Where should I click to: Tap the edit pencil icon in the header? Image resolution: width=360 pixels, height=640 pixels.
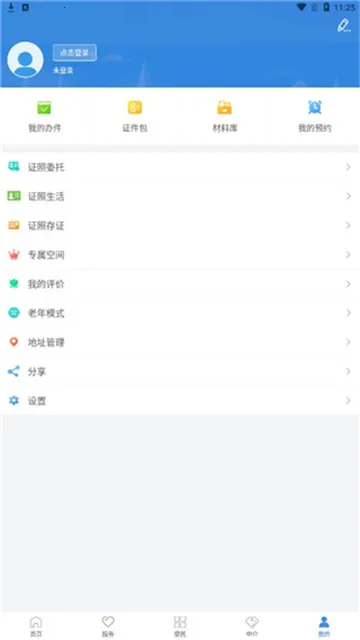point(344,25)
